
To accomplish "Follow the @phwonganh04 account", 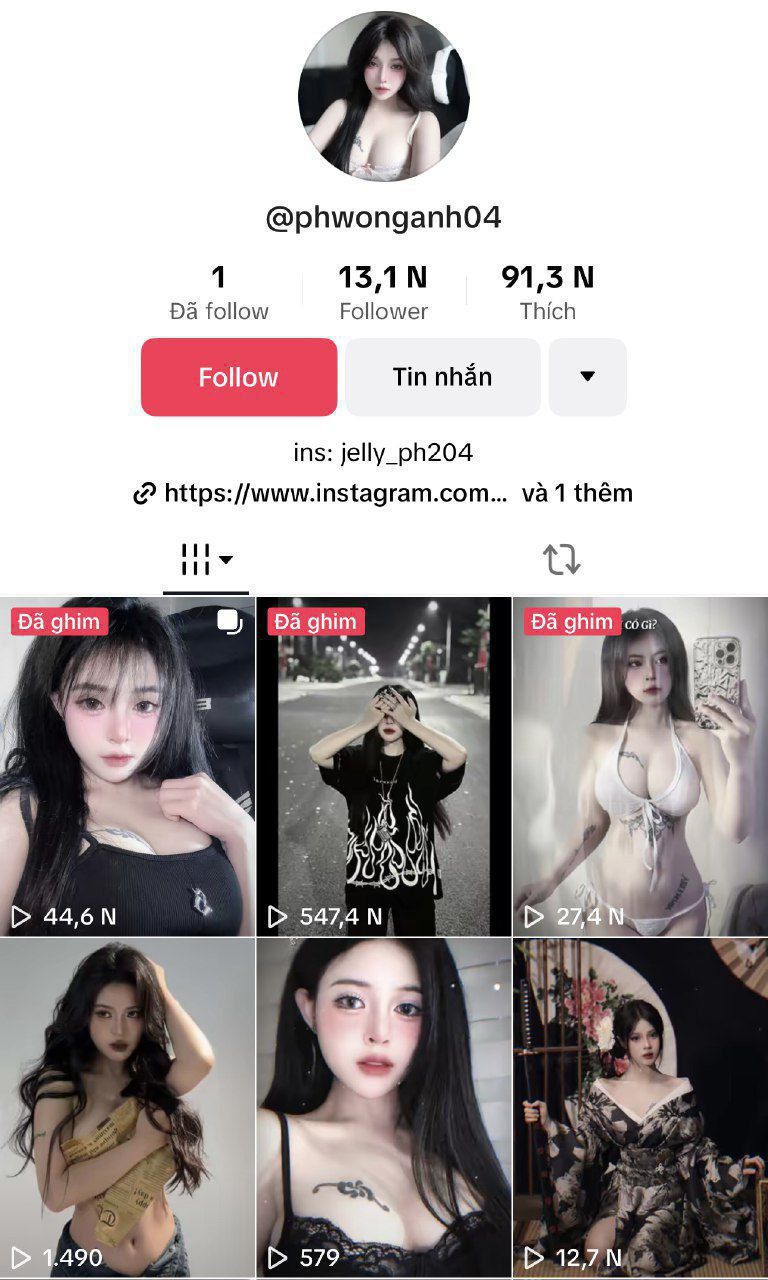I will (238, 377).
